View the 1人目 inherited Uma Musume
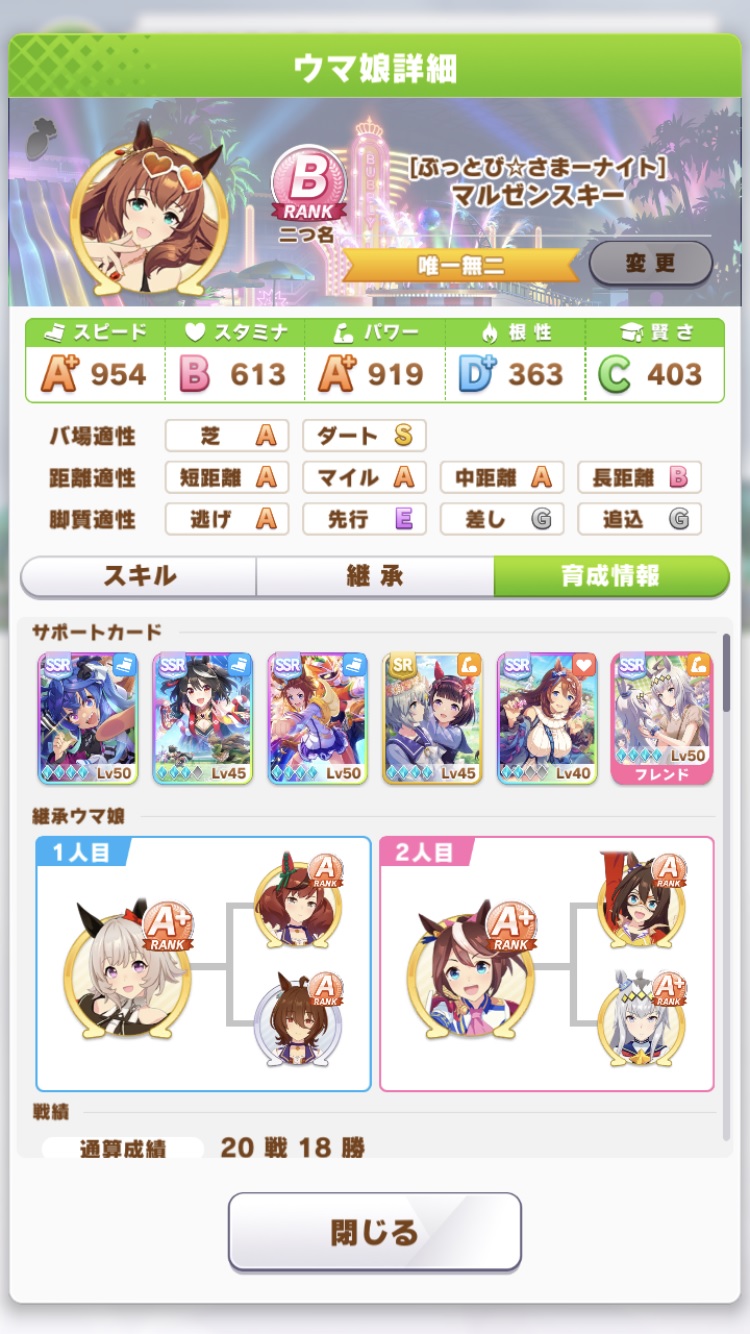 tap(125, 970)
